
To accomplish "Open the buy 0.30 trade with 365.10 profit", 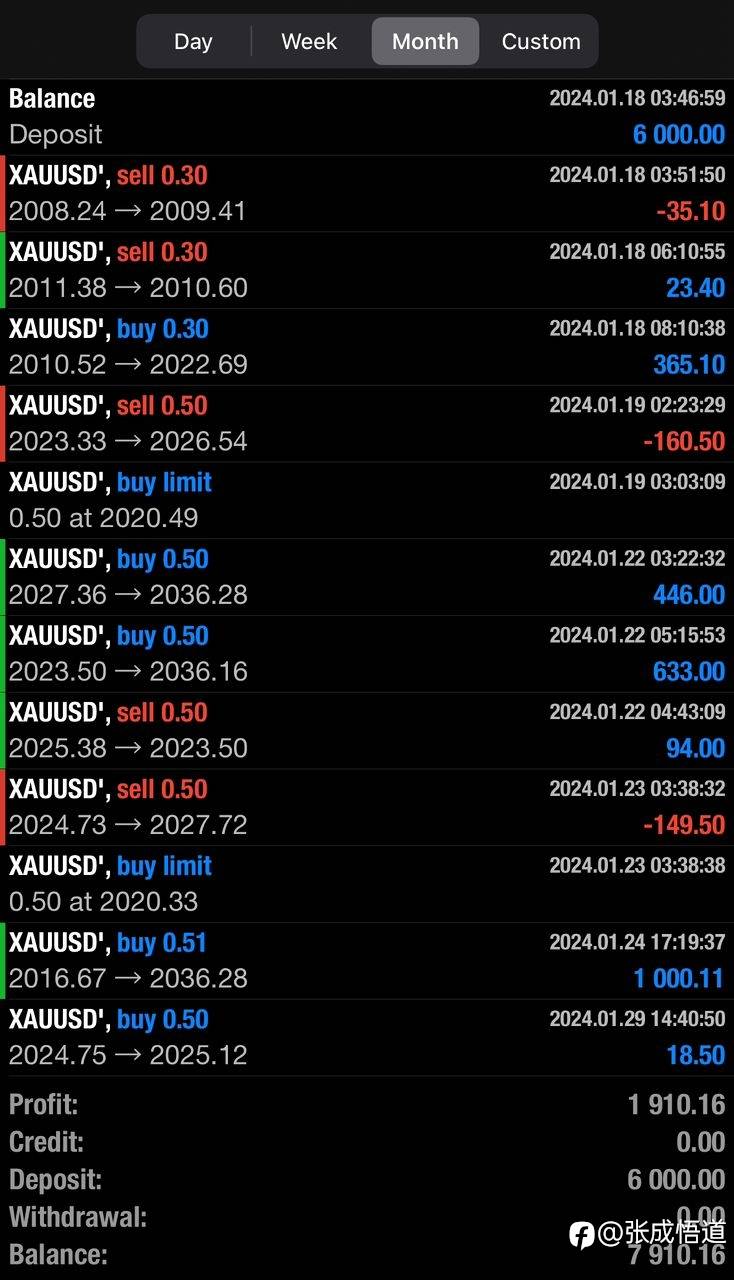I will pyautogui.click(x=367, y=347).
